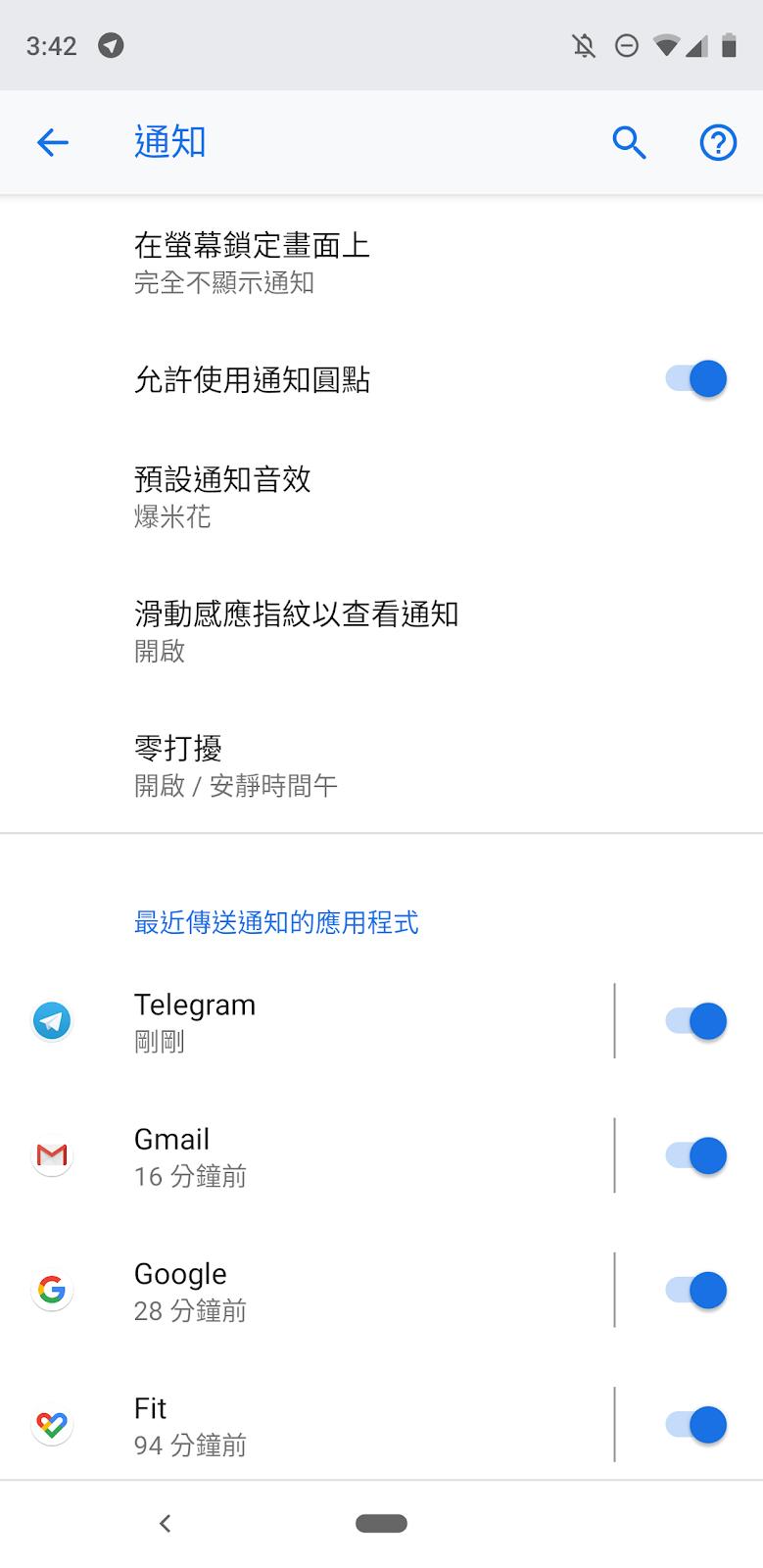Go back from the 通知 settings
763x1568 pixels.
pos(53,143)
